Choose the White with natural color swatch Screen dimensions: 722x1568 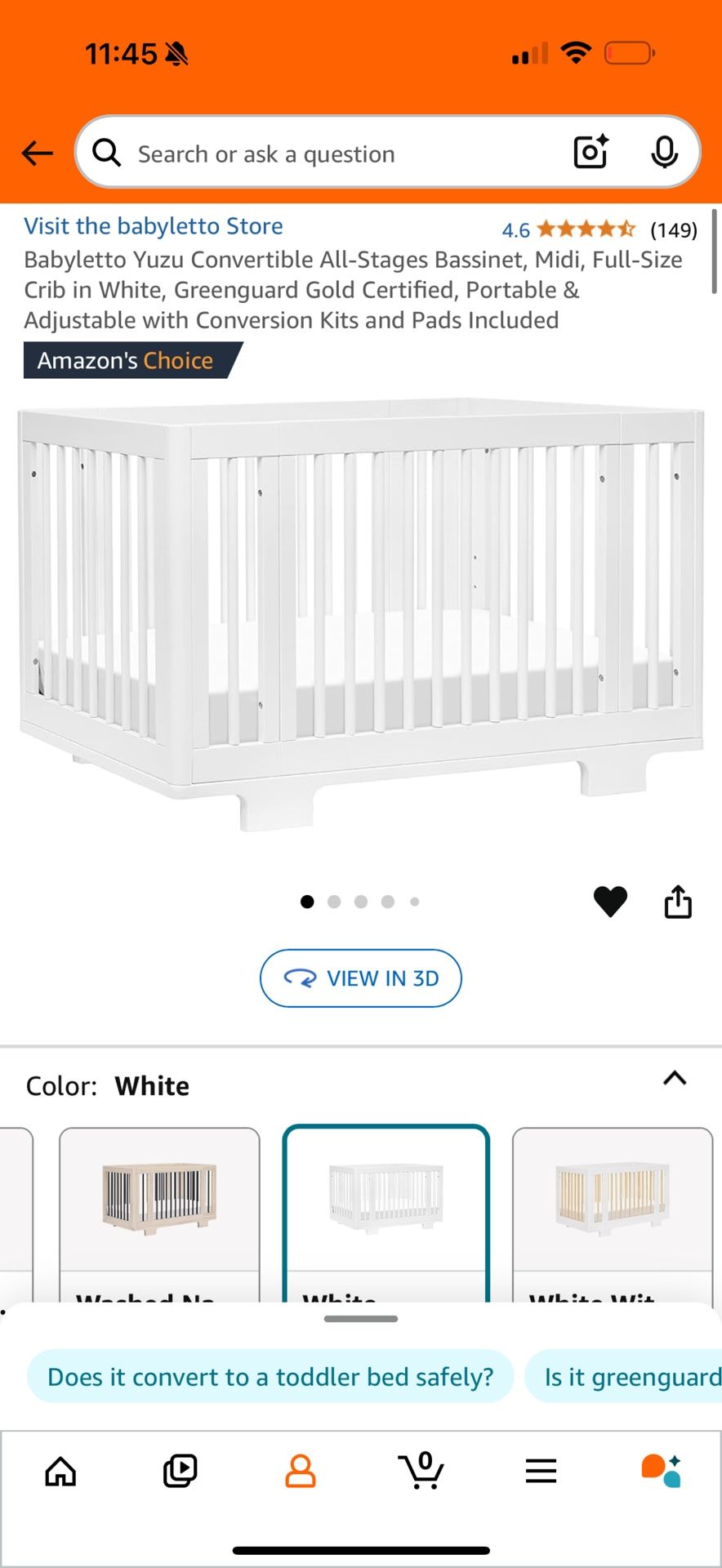(613, 1209)
